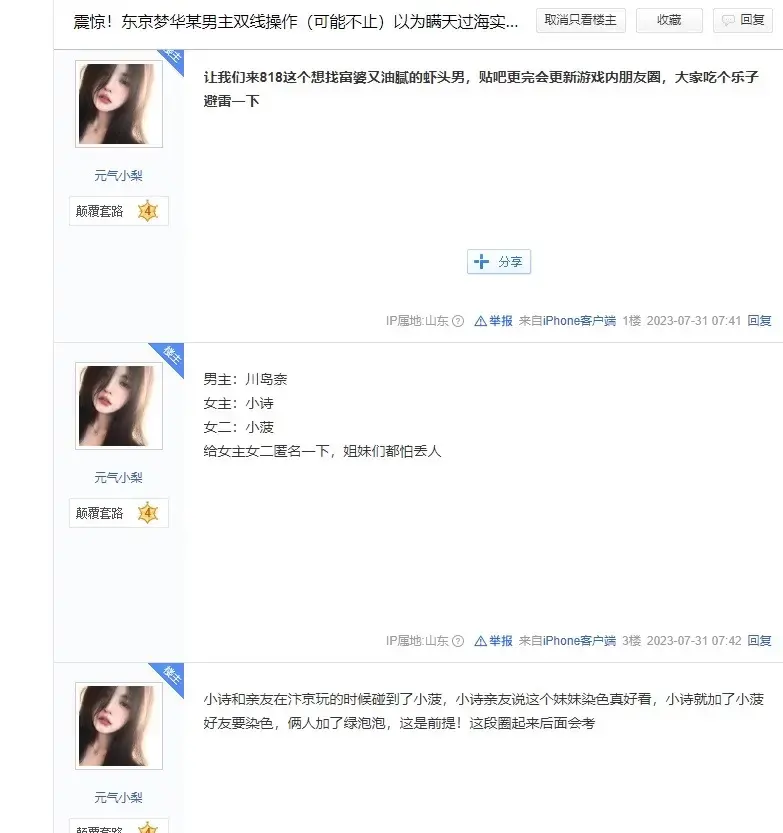Image resolution: width=783 pixels, height=833 pixels.
Task: Tap the 分享 share button
Action: tap(499, 262)
